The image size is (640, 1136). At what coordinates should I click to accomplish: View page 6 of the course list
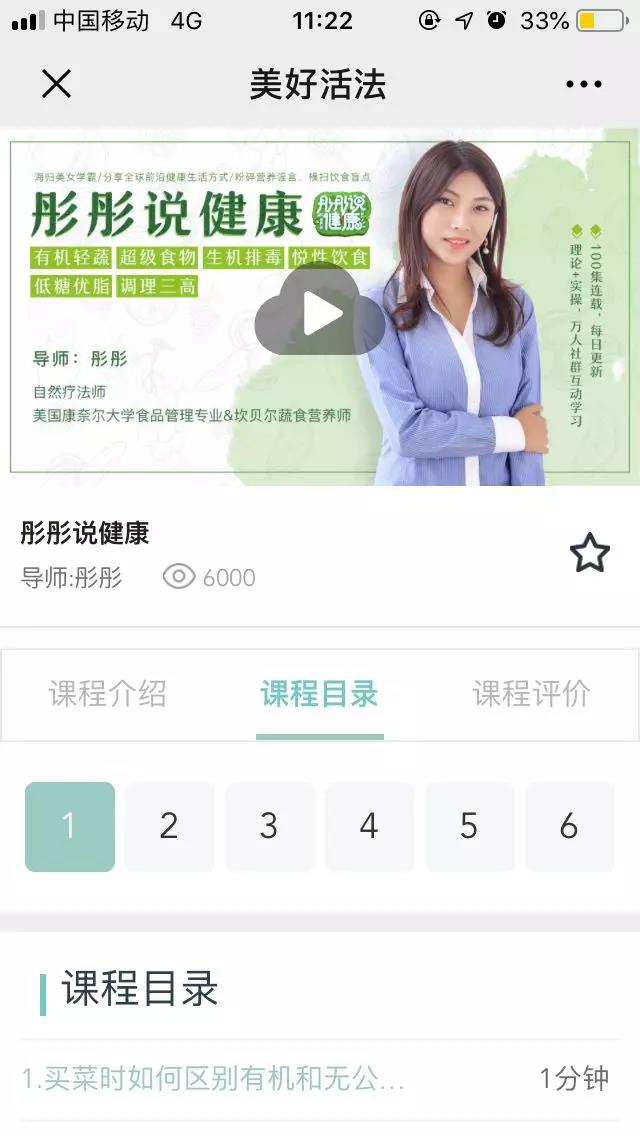coord(569,827)
